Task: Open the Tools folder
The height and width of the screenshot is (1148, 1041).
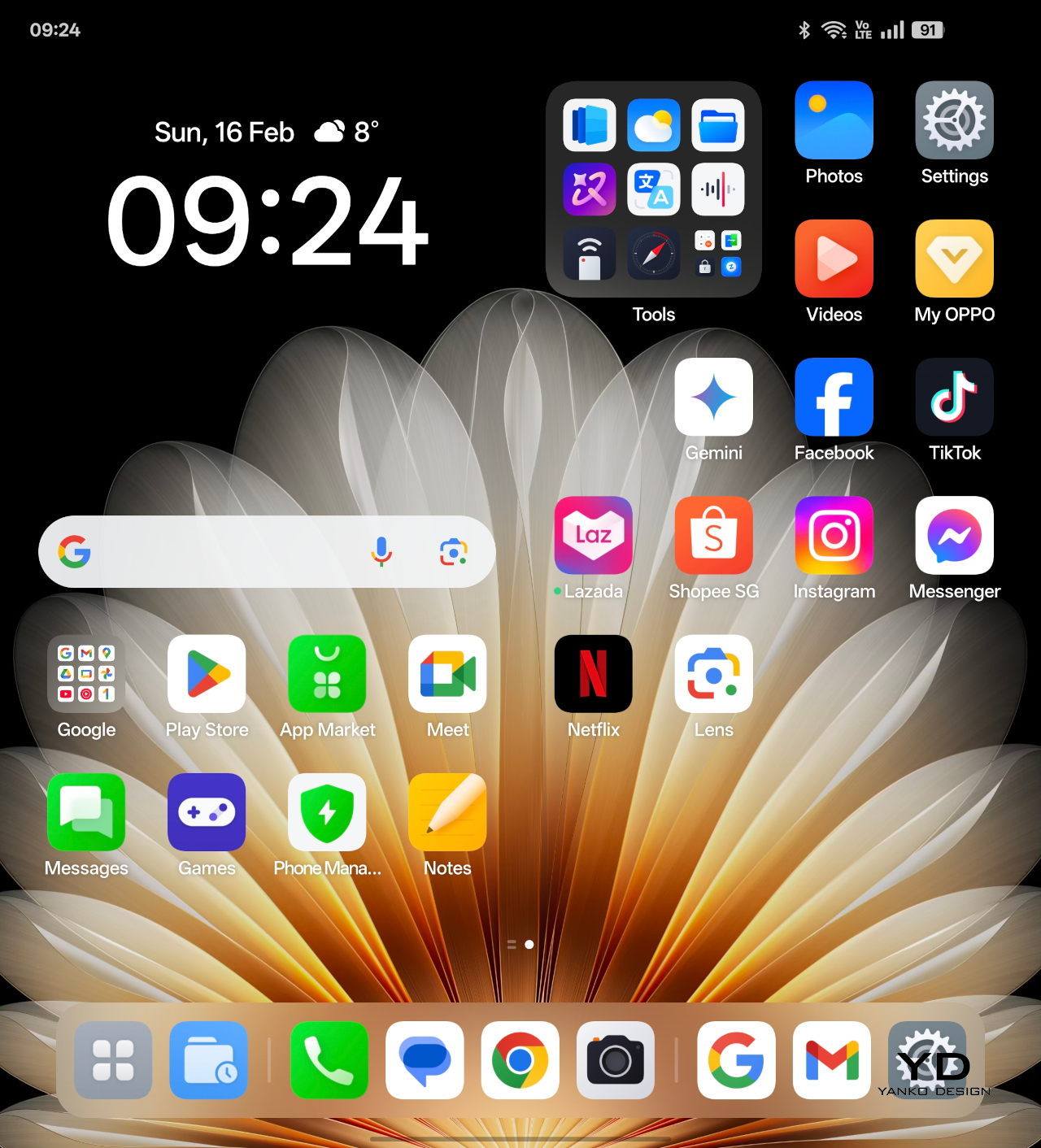Action: (653, 189)
